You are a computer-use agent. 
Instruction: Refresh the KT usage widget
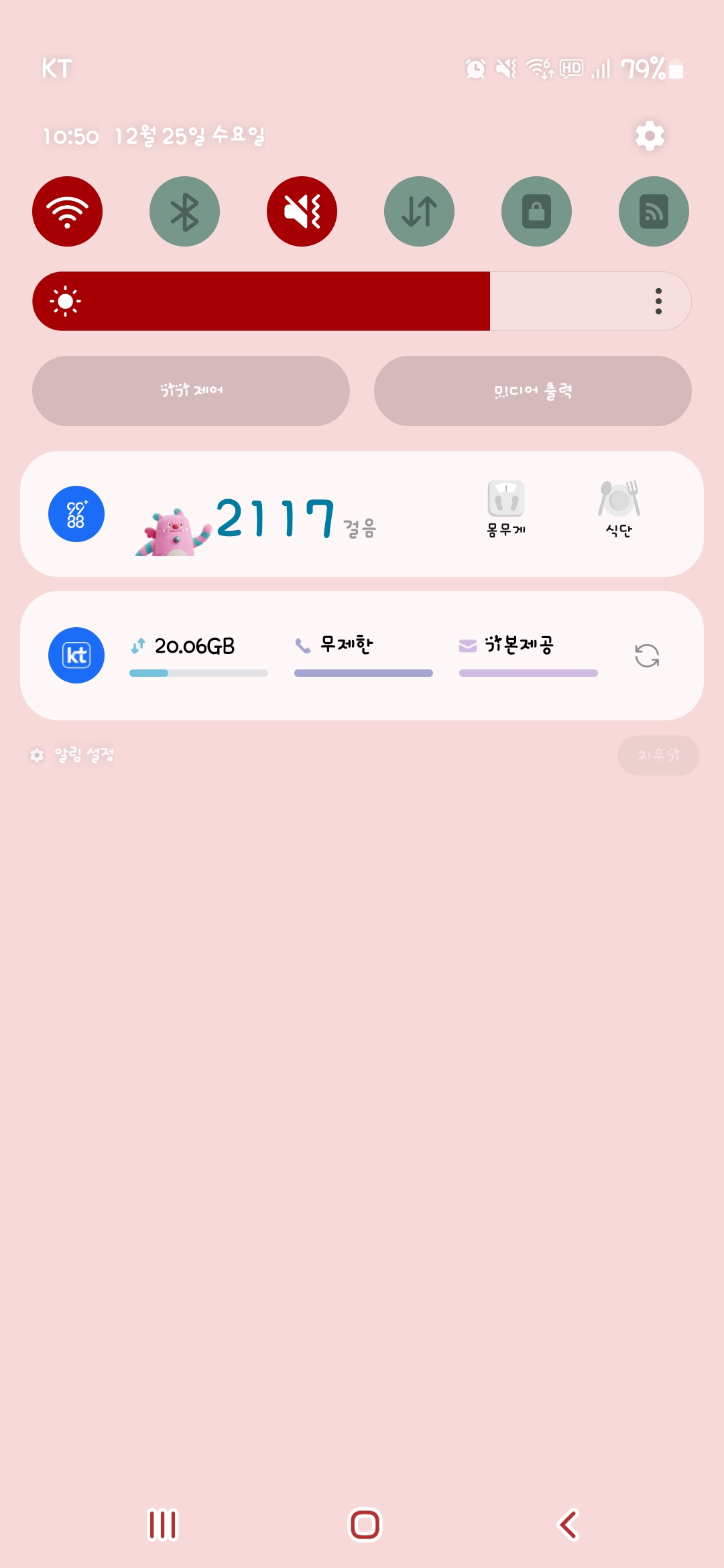click(x=647, y=655)
